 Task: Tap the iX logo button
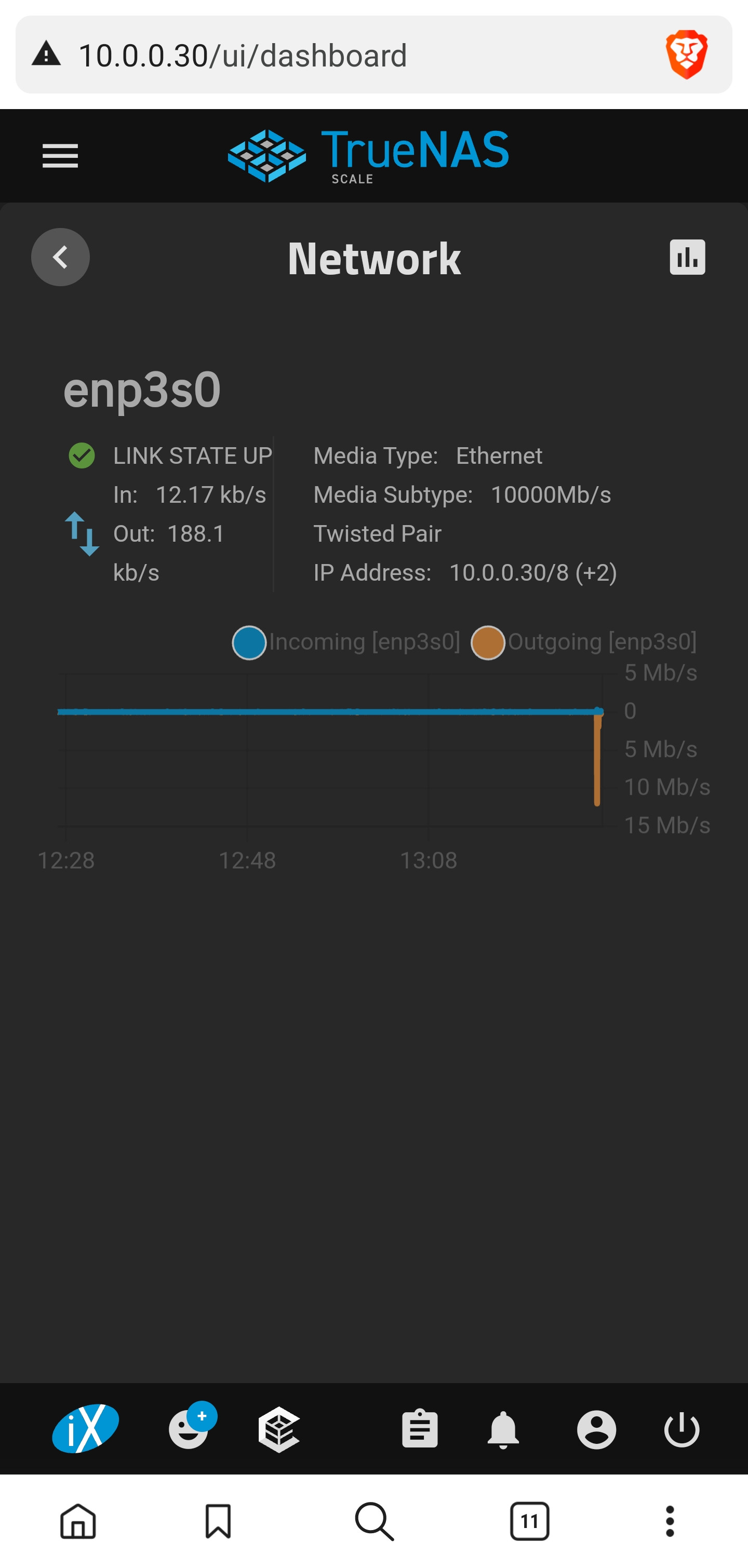[86, 1429]
